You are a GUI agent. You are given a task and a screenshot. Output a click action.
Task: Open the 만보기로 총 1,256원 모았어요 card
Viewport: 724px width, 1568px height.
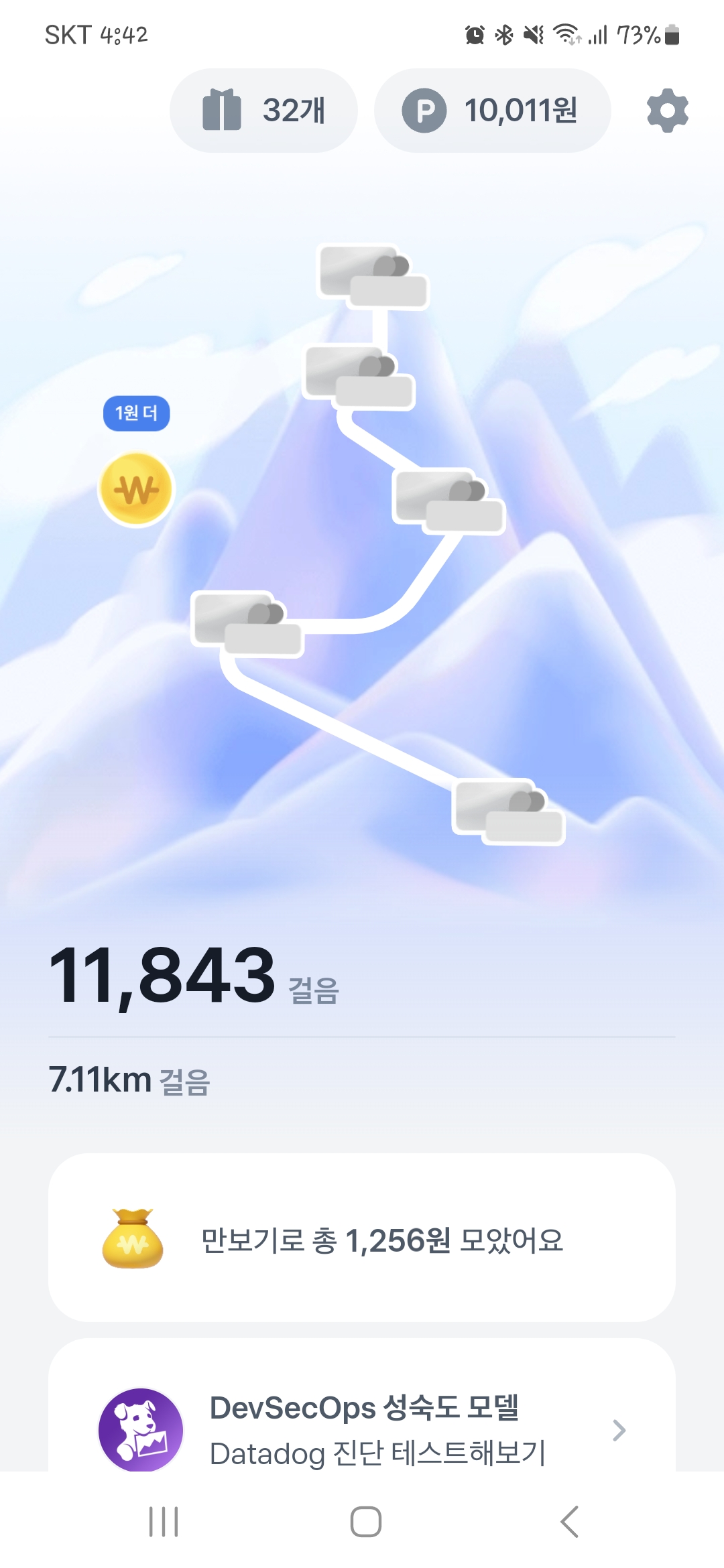tap(362, 1239)
